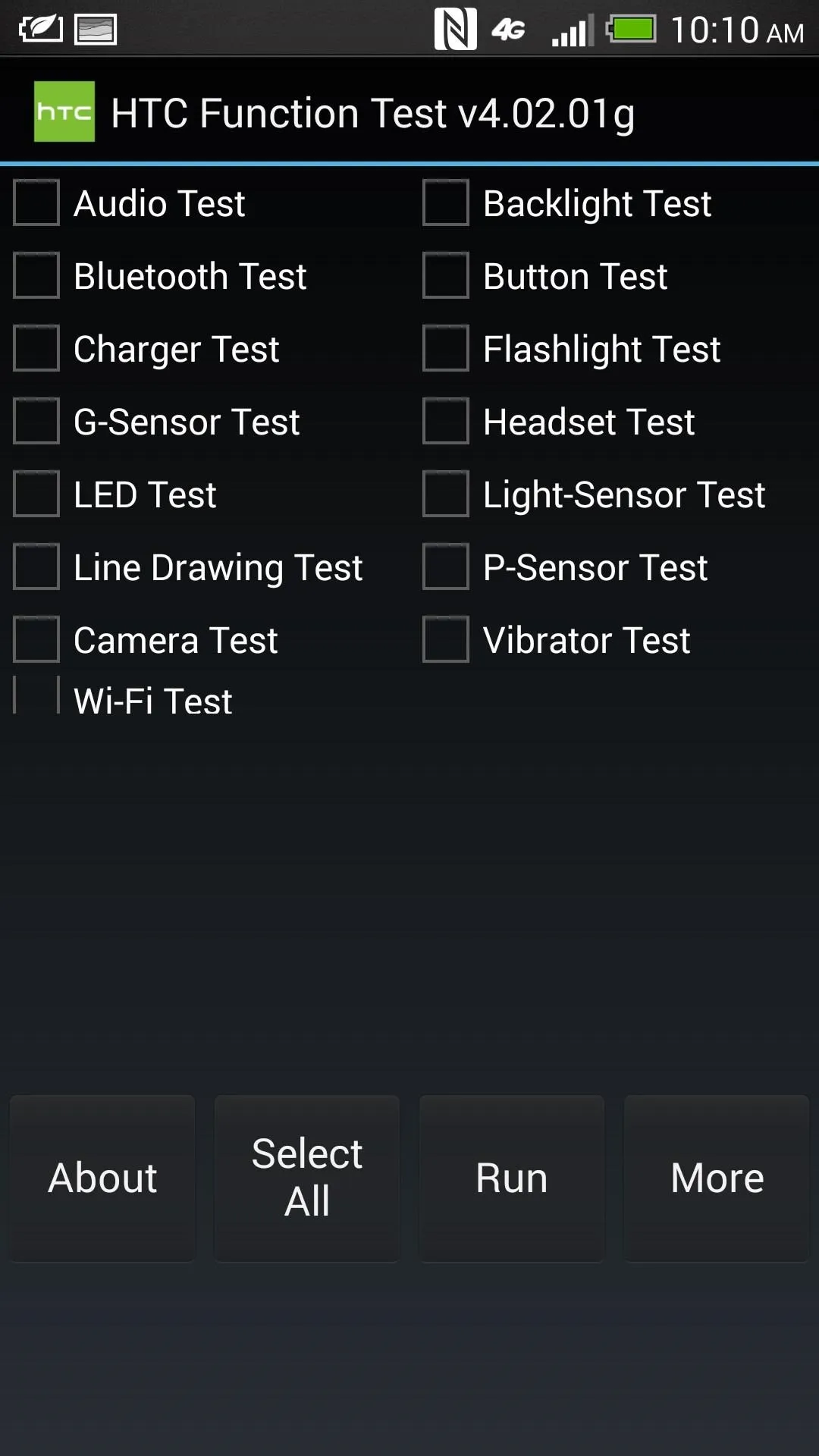Tick the Wi-Fi Test checkbox
Image resolution: width=819 pixels, height=1456 pixels.
pos(36,695)
